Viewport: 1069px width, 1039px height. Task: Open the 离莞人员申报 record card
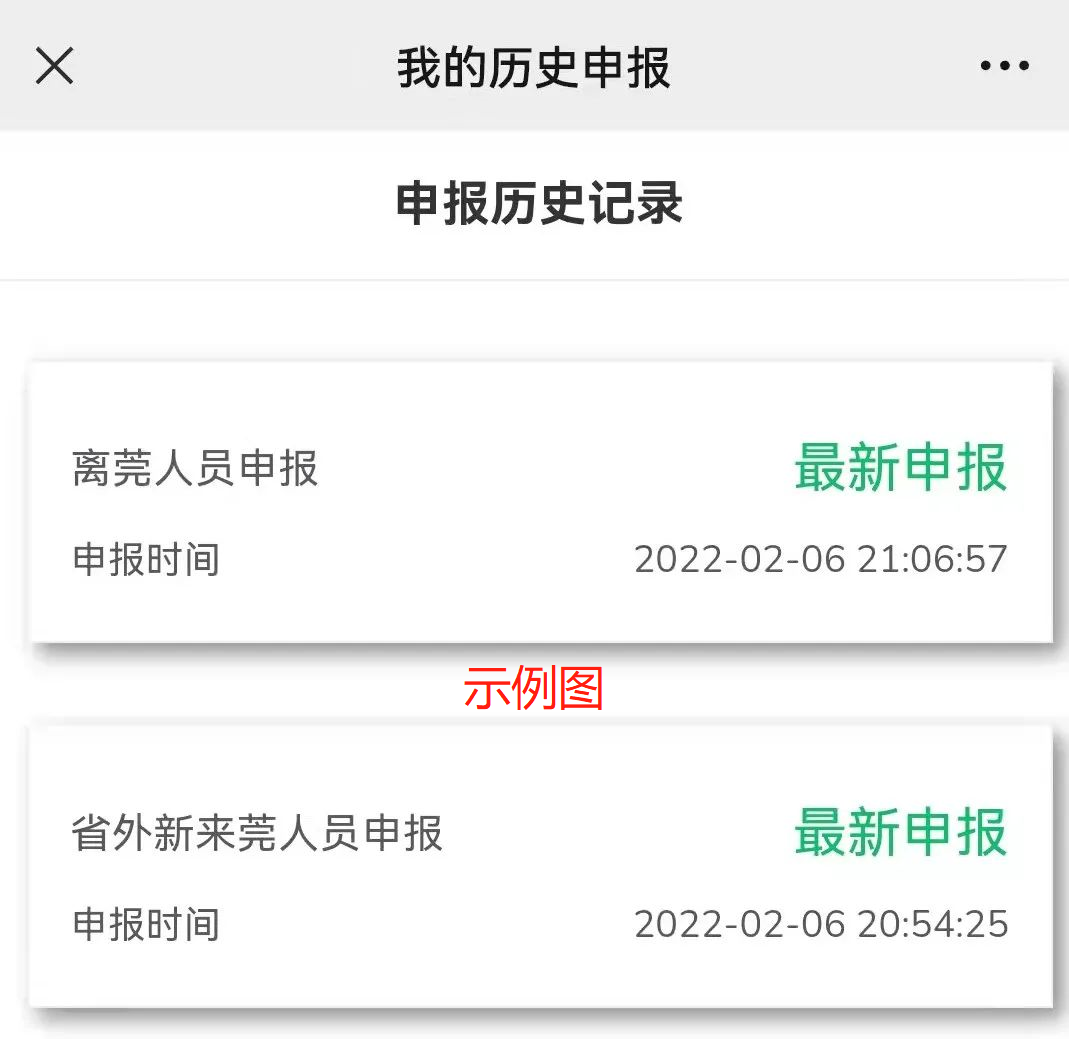click(x=540, y=503)
